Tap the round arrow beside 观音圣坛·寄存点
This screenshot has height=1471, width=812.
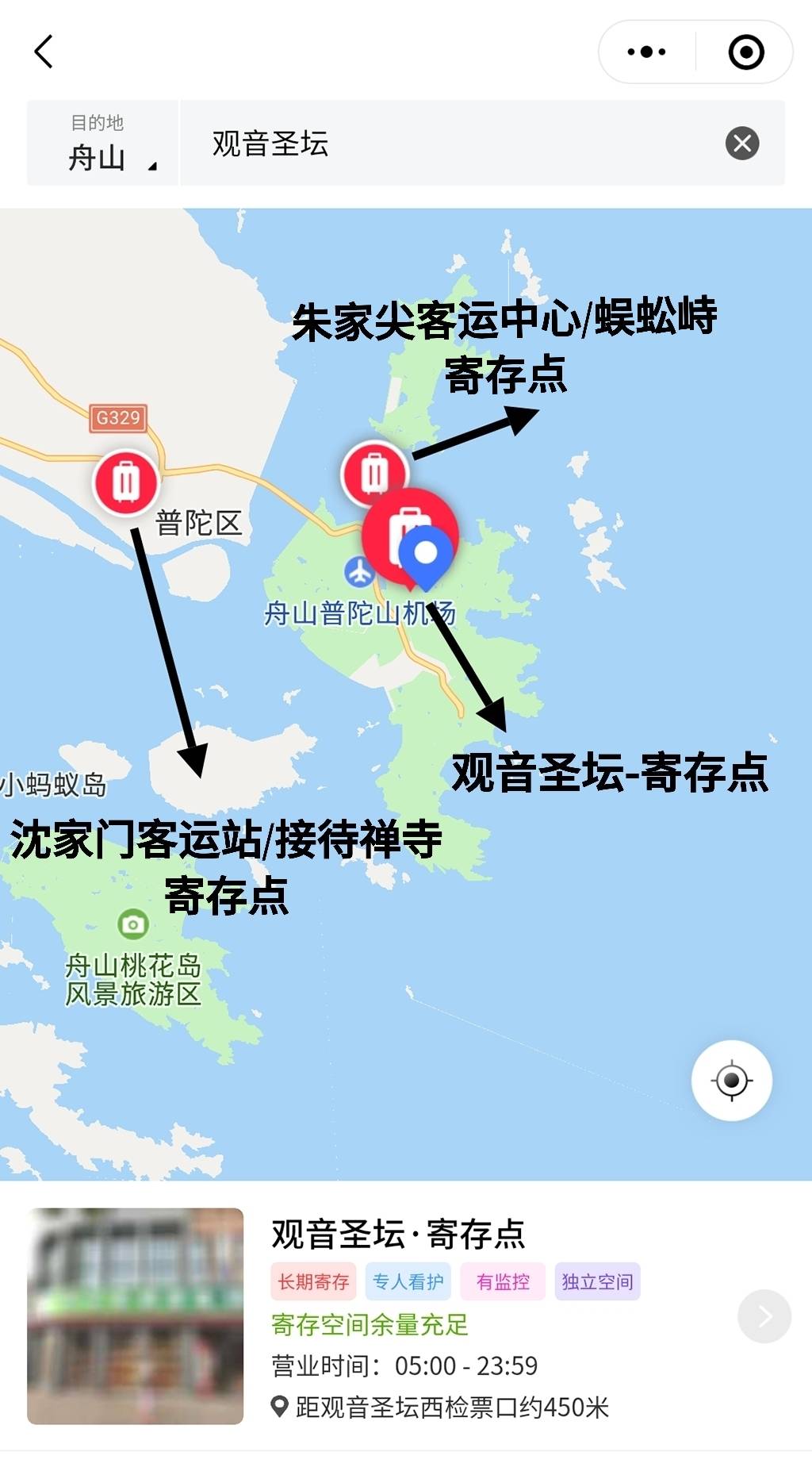[x=764, y=1316]
